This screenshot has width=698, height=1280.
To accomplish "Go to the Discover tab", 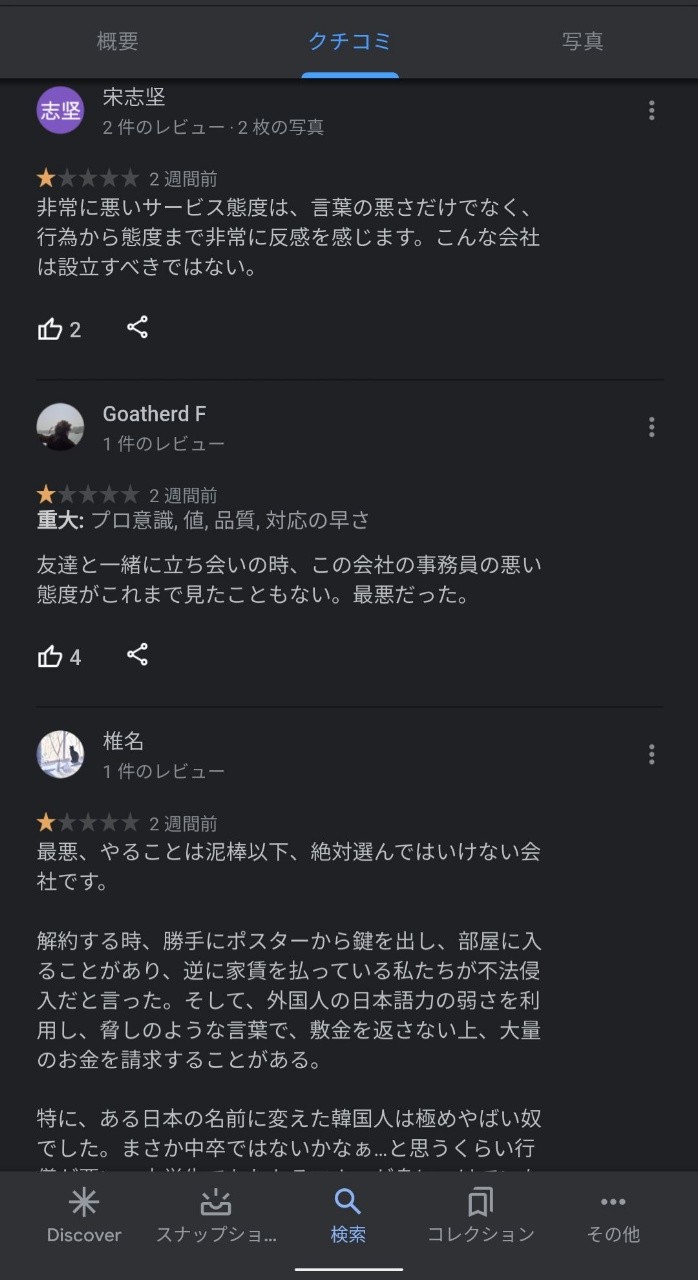I will coord(84,1216).
